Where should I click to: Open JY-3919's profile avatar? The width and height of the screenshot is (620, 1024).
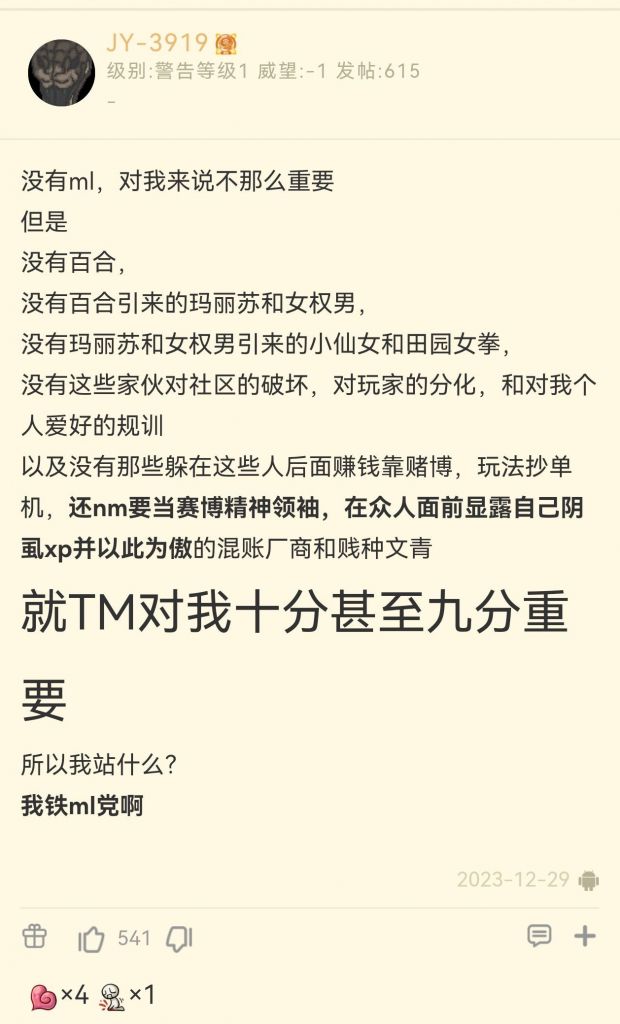61,72
